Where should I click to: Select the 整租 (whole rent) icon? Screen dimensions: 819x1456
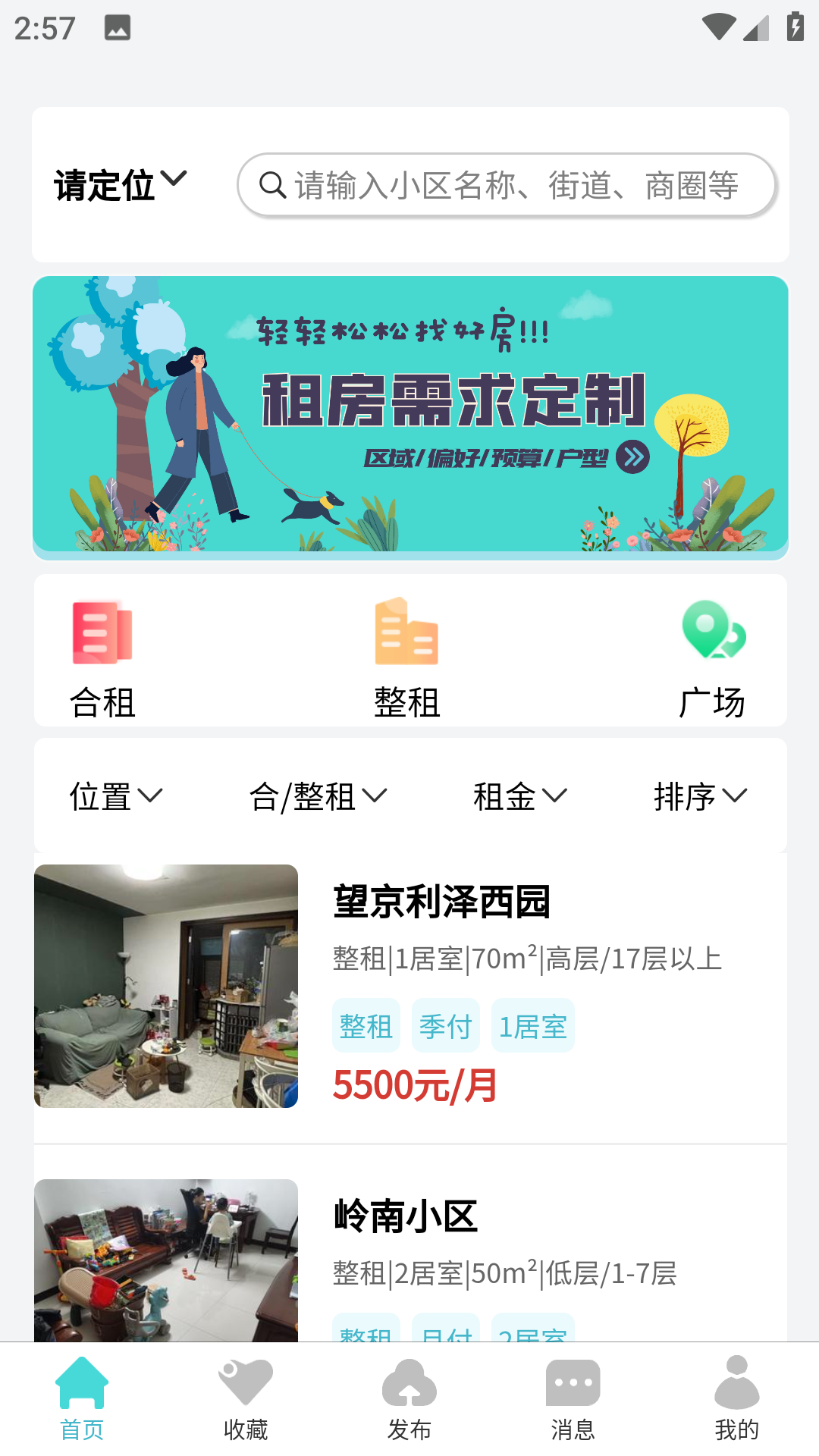(407, 653)
